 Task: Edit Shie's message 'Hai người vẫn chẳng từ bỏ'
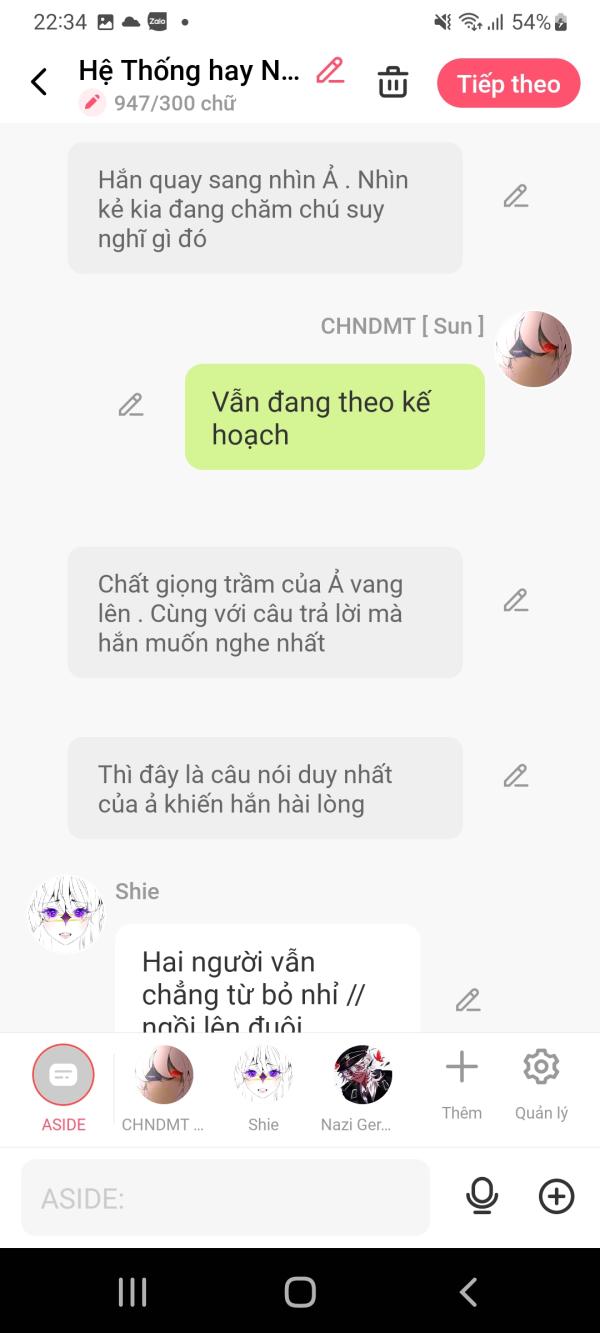(468, 999)
